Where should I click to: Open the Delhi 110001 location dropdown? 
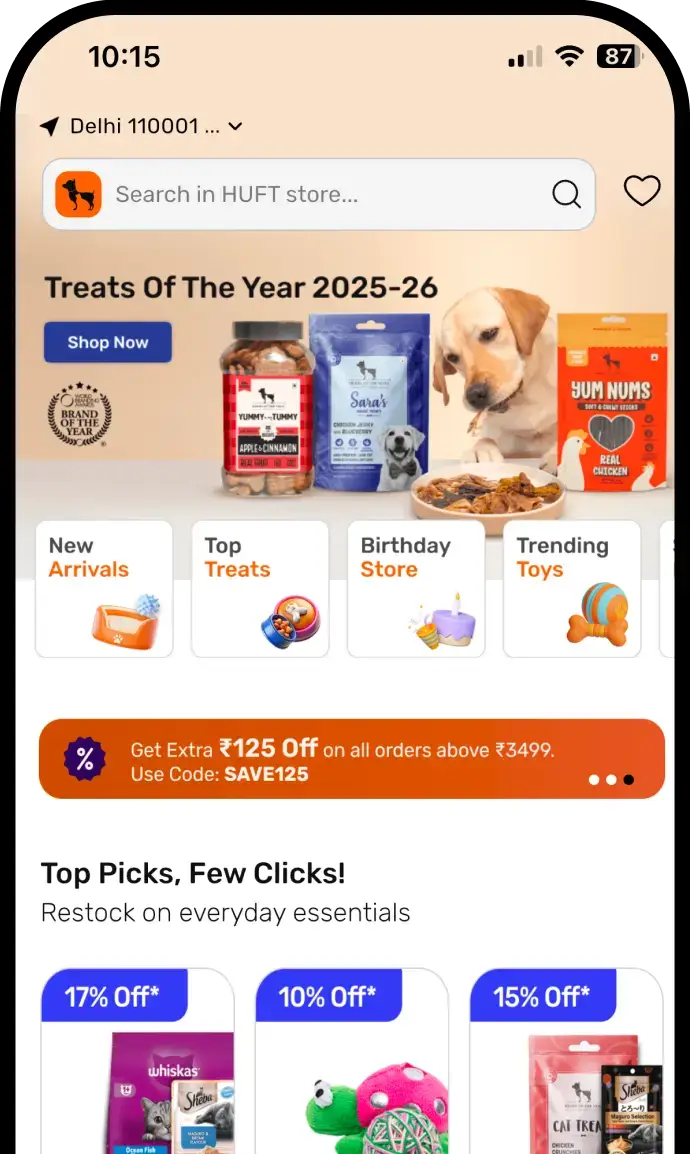tap(142, 127)
